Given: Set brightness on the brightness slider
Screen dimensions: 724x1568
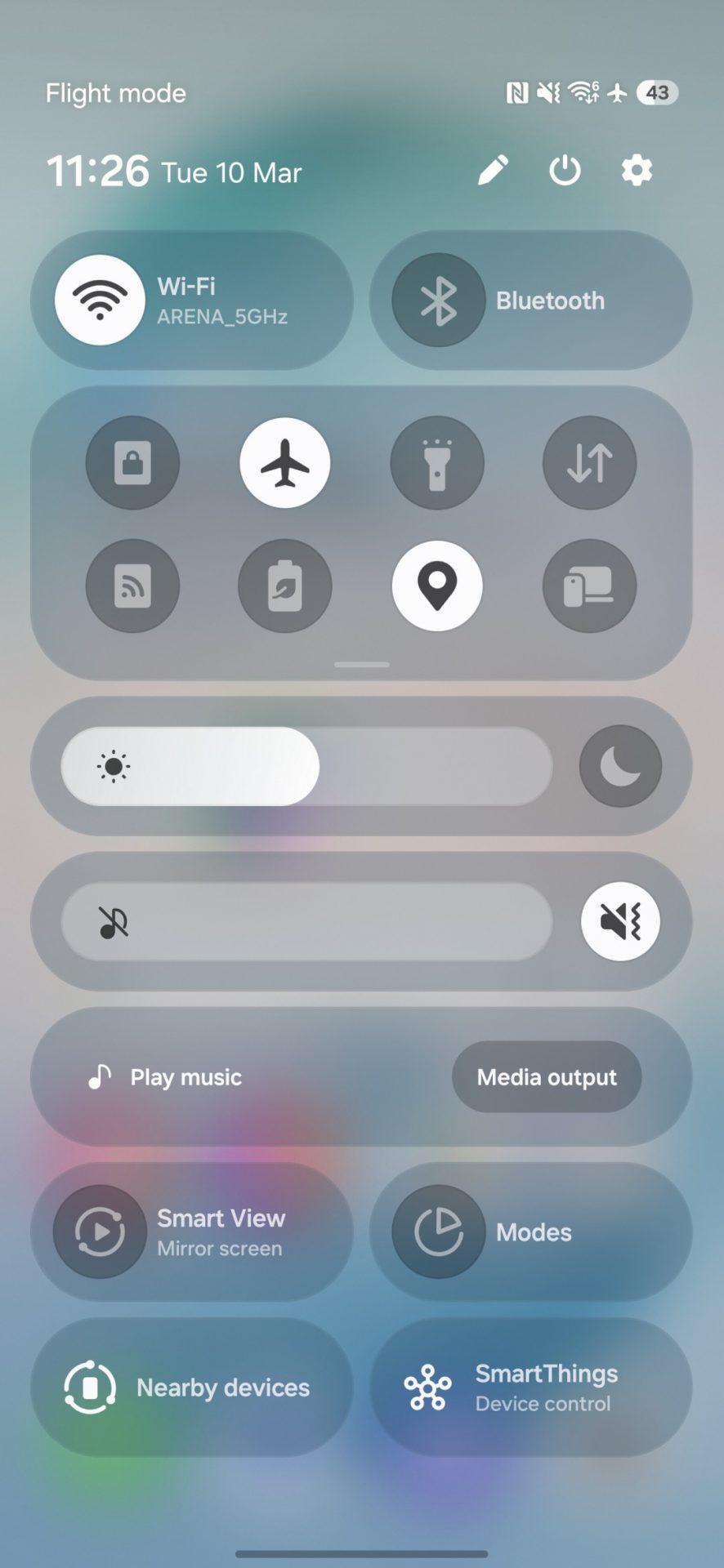Looking at the screenshot, I should click(306, 766).
